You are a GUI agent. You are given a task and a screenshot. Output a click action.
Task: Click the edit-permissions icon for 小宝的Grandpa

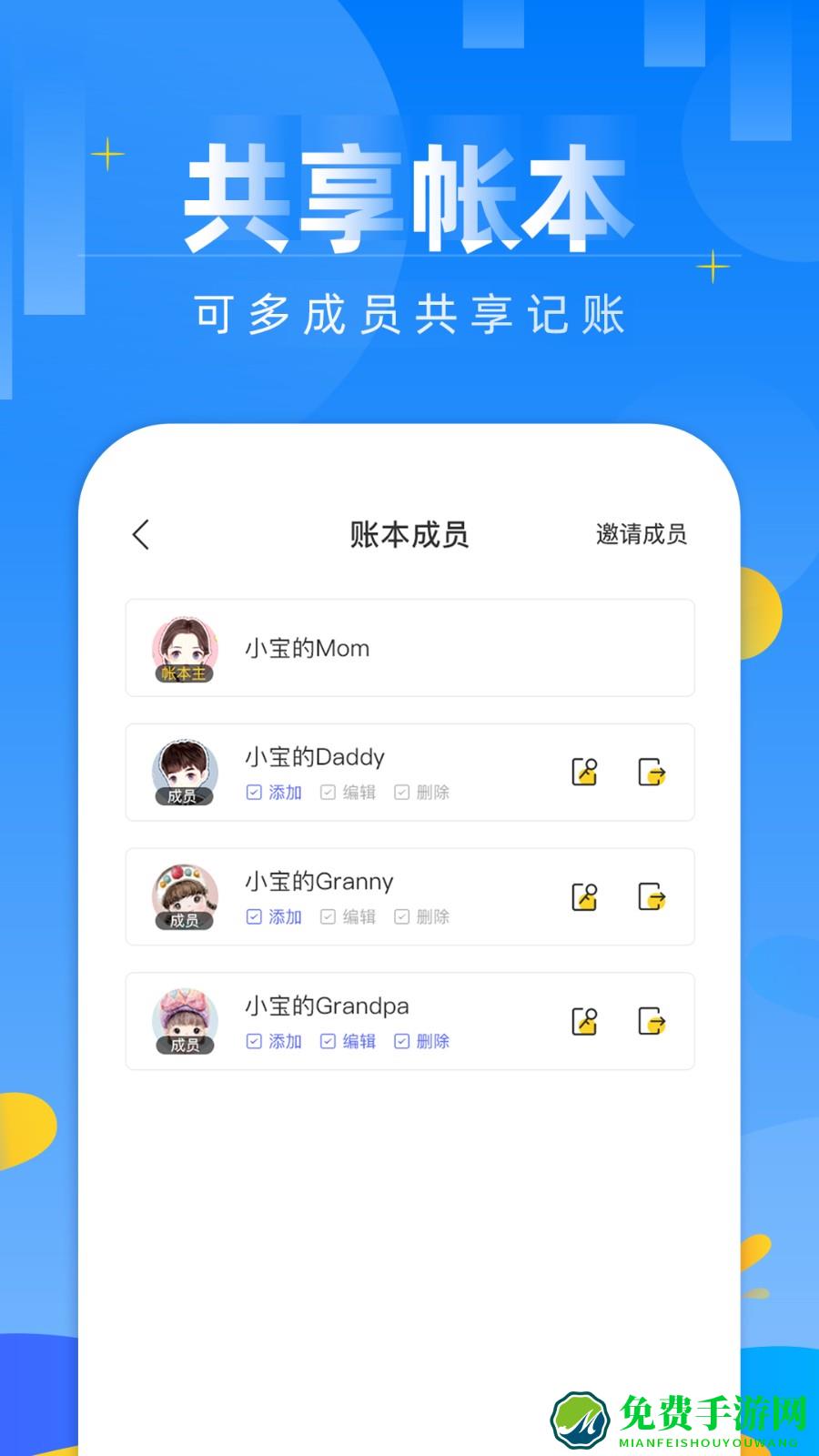click(584, 1022)
